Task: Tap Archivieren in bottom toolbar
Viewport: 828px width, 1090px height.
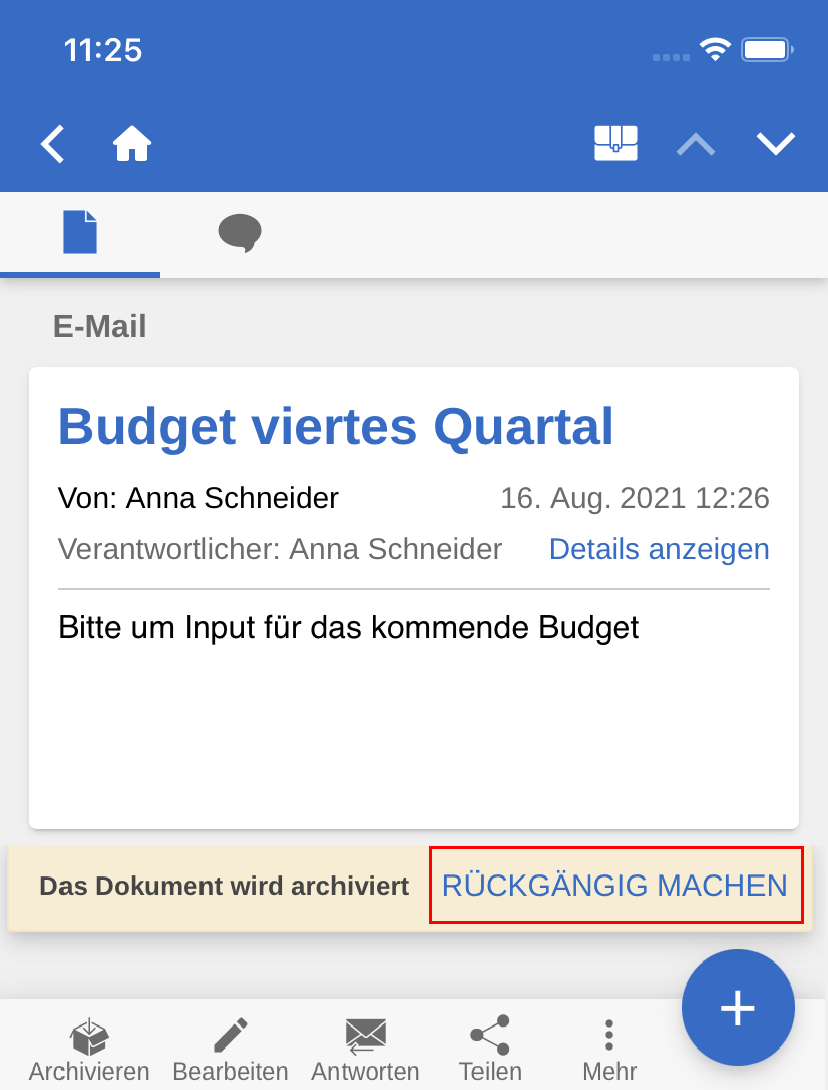Action: pos(89,1050)
